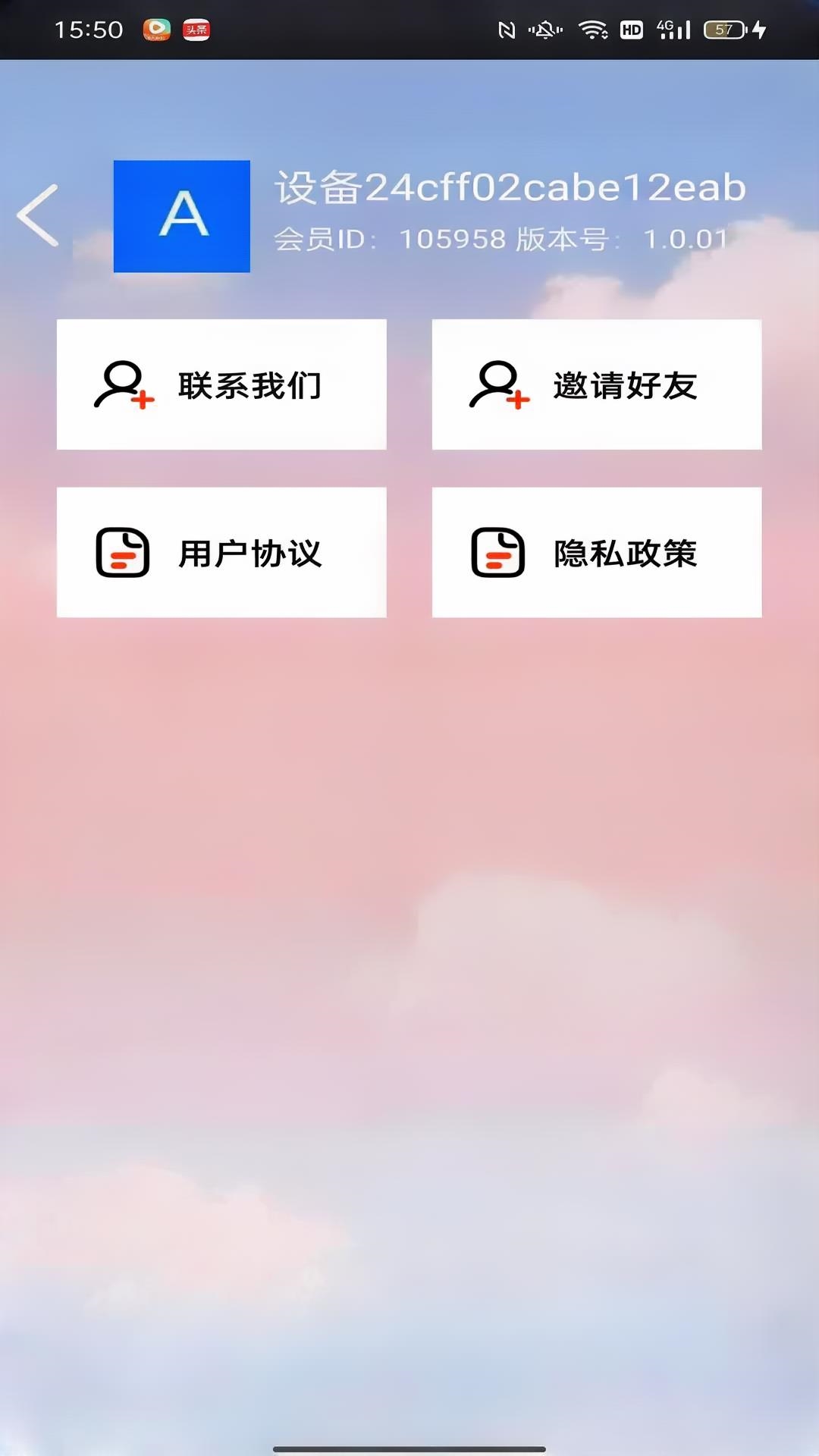Collapse this page using the back chevron
The image size is (819, 1456).
point(38,216)
